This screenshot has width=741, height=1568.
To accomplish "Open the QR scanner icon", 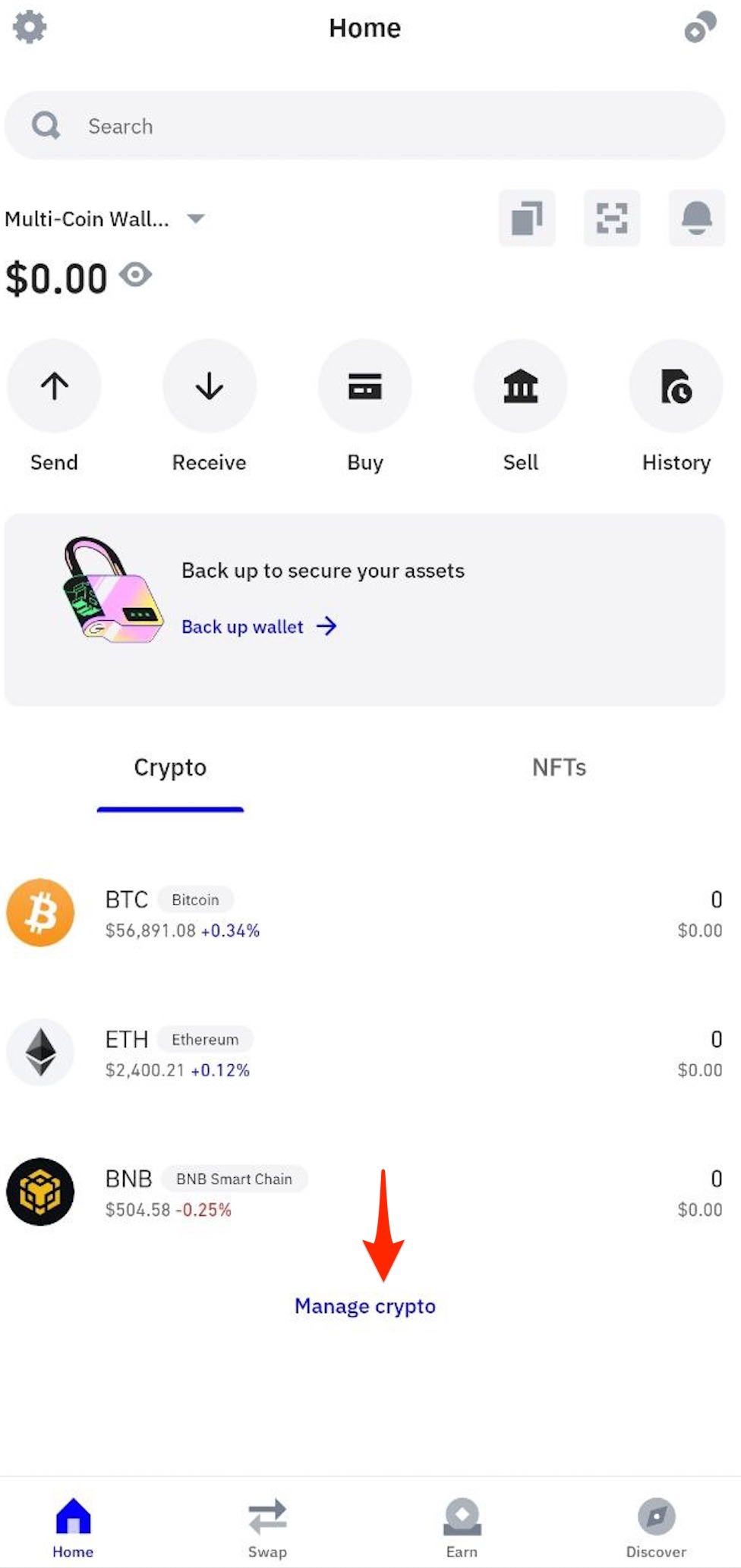I will [612, 219].
